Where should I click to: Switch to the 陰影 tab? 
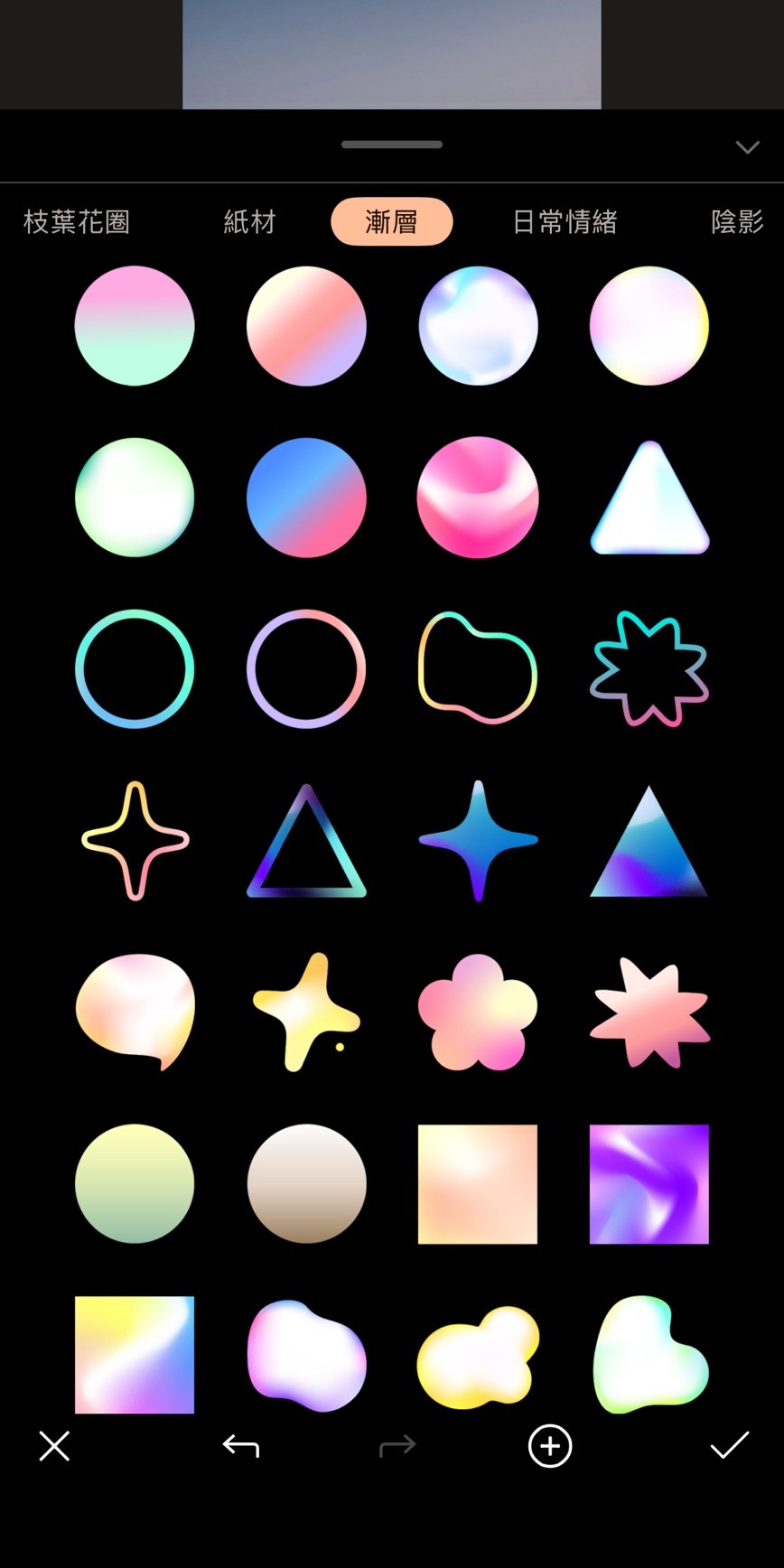point(737,221)
